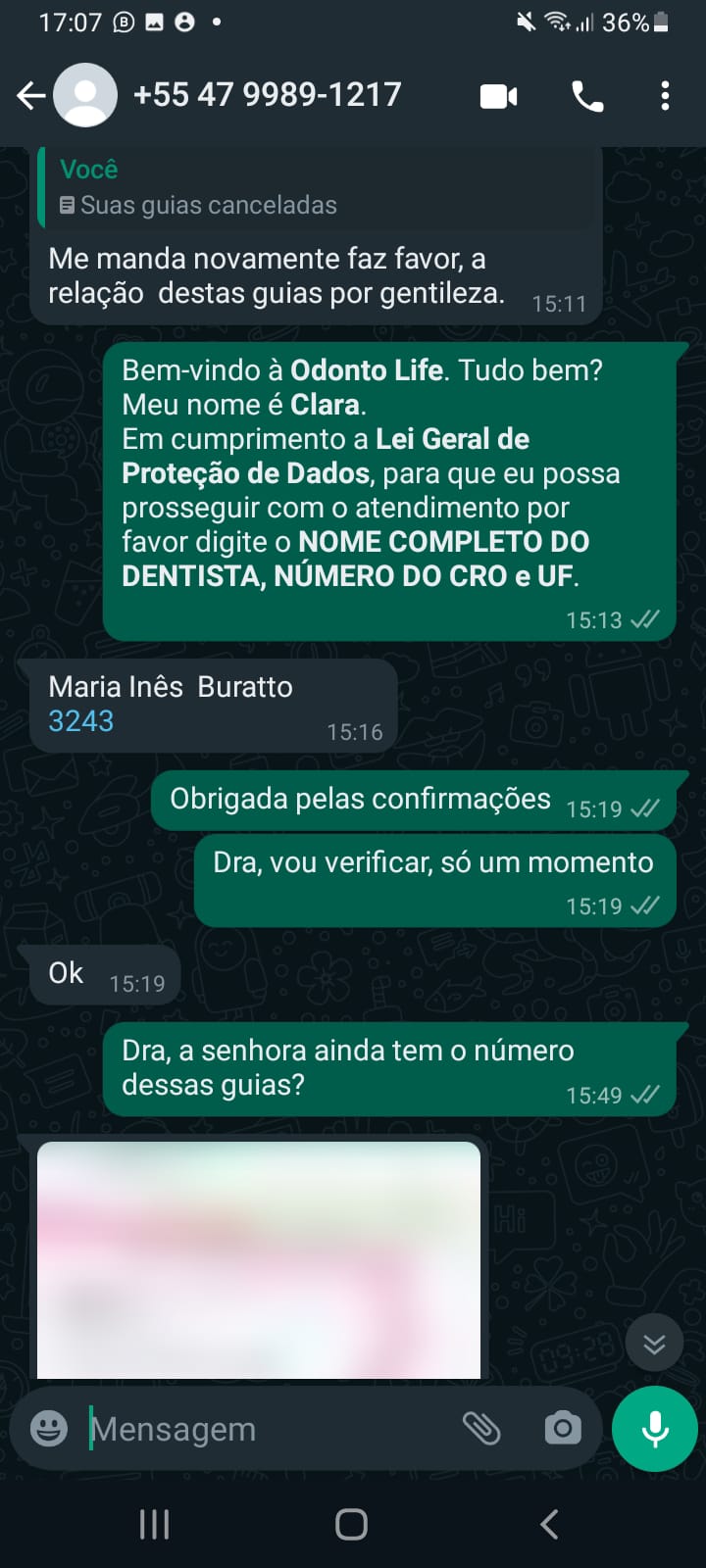Open the emoji picker

[x=49, y=1429]
